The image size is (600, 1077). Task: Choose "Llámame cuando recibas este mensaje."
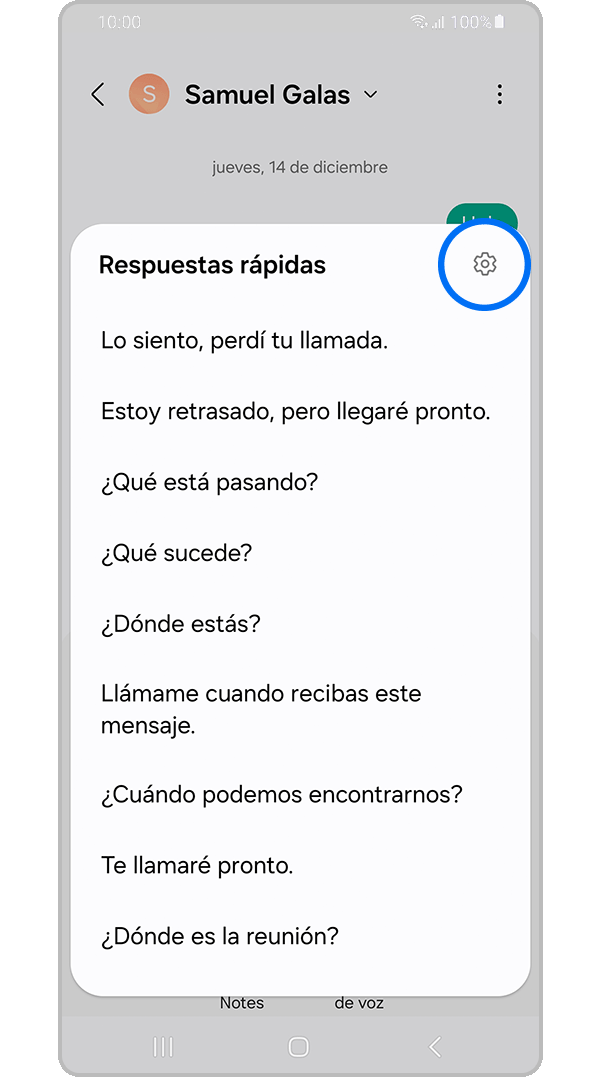pyautogui.click(x=261, y=709)
